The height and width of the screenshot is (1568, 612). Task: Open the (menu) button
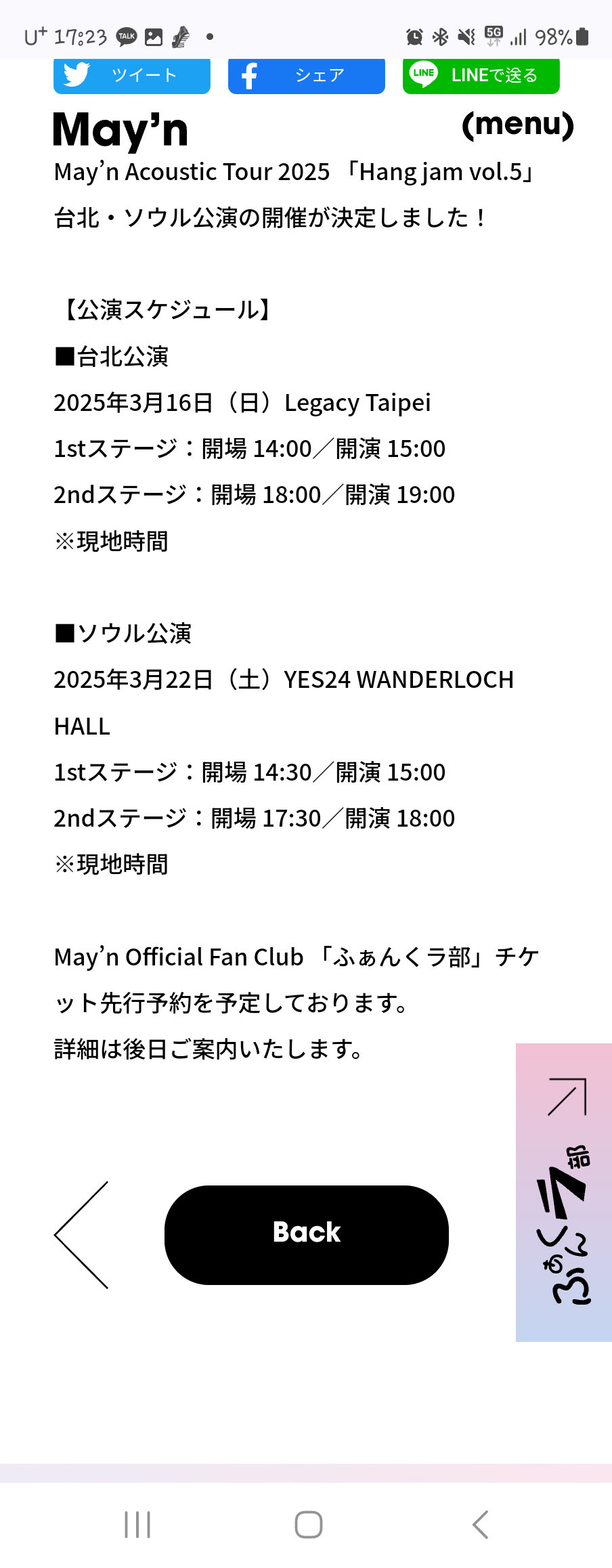pos(518,125)
